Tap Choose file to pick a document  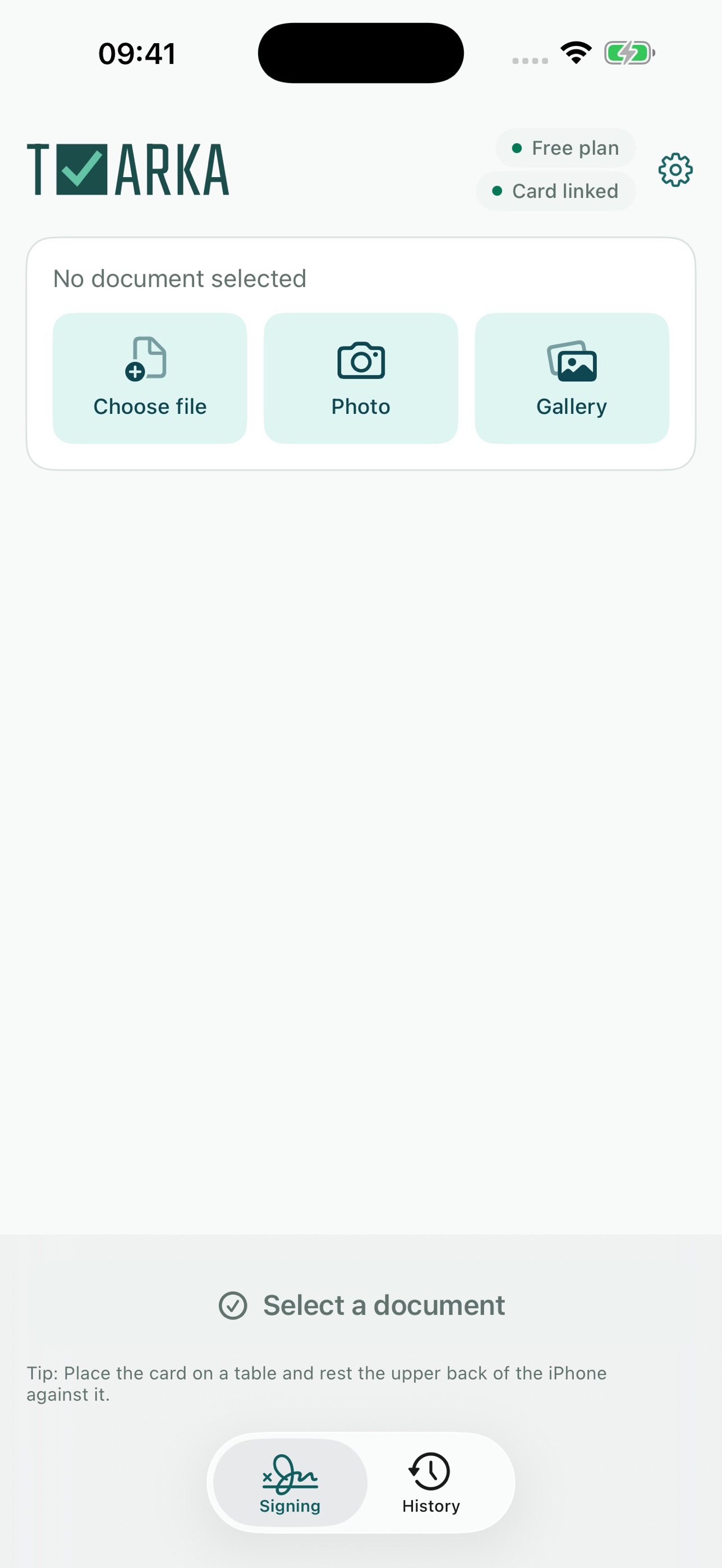tap(150, 378)
